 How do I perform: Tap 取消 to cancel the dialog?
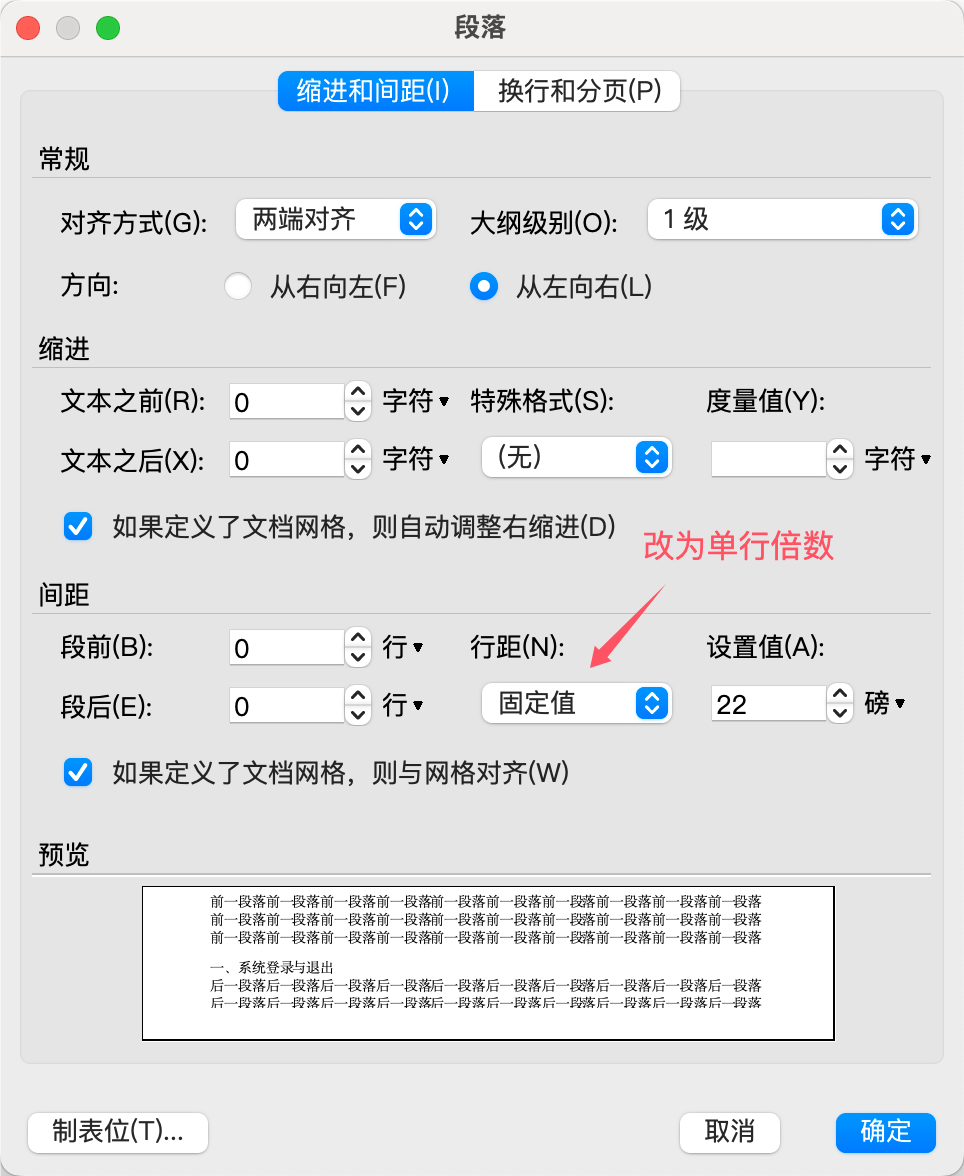tap(729, 1133)
